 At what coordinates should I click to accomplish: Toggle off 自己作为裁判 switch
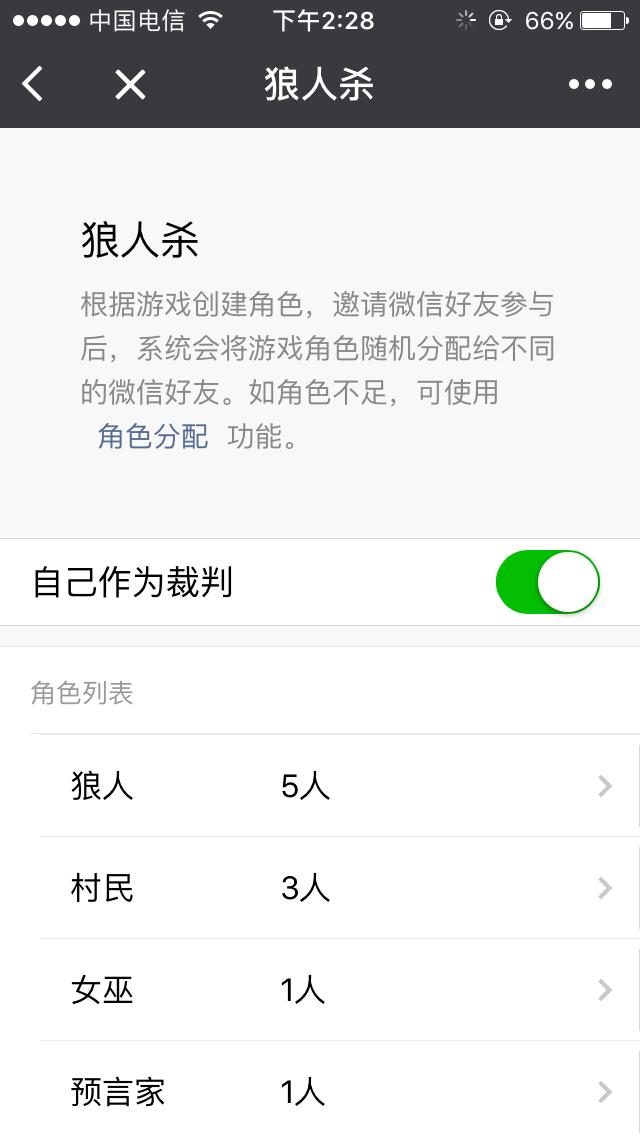pyautogui.click(x=547, y=582)
